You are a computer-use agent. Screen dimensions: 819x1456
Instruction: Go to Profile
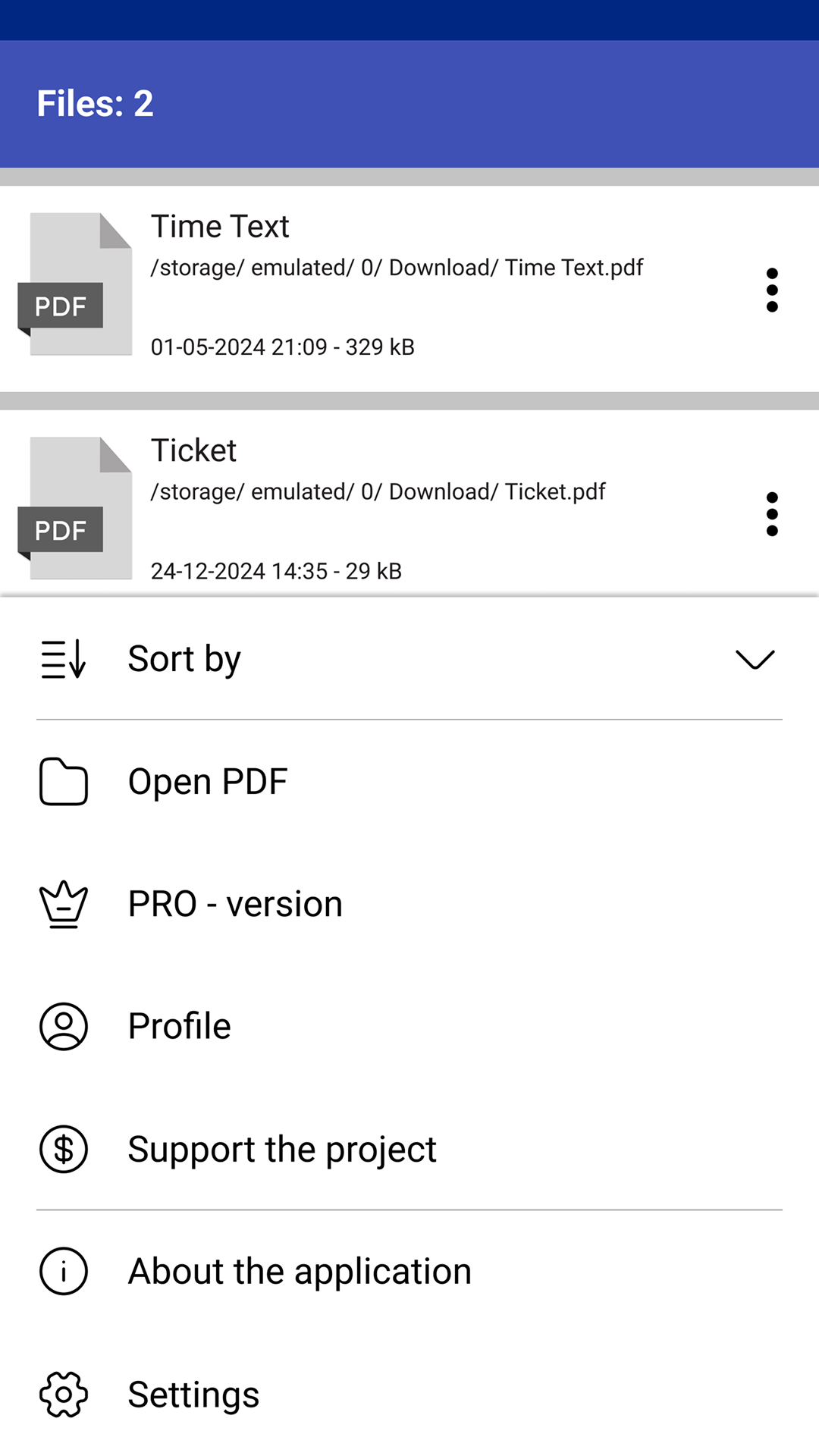[x=179, y=1026]
